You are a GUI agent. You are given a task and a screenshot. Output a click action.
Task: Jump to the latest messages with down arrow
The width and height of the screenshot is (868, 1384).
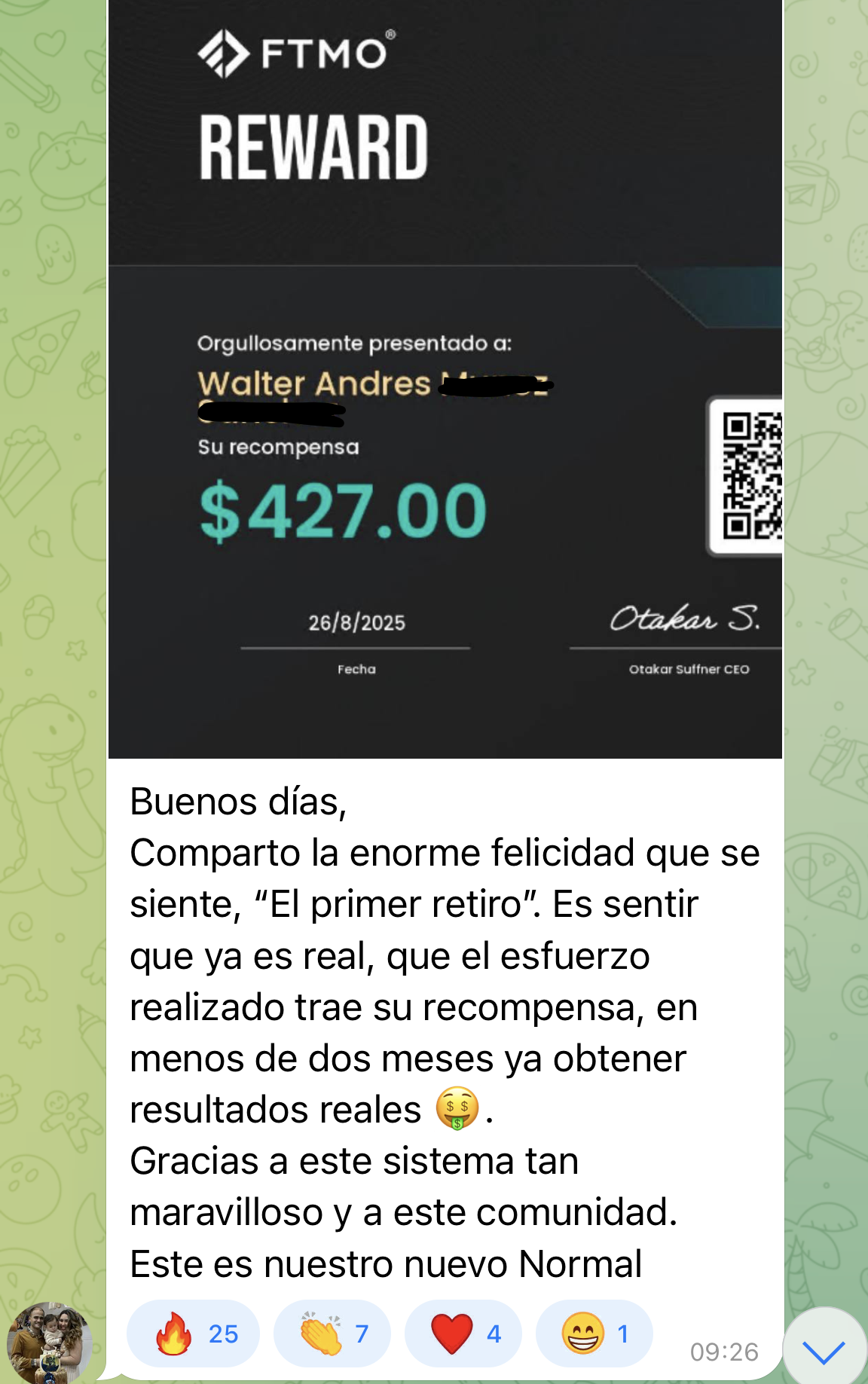point(824,1349)
